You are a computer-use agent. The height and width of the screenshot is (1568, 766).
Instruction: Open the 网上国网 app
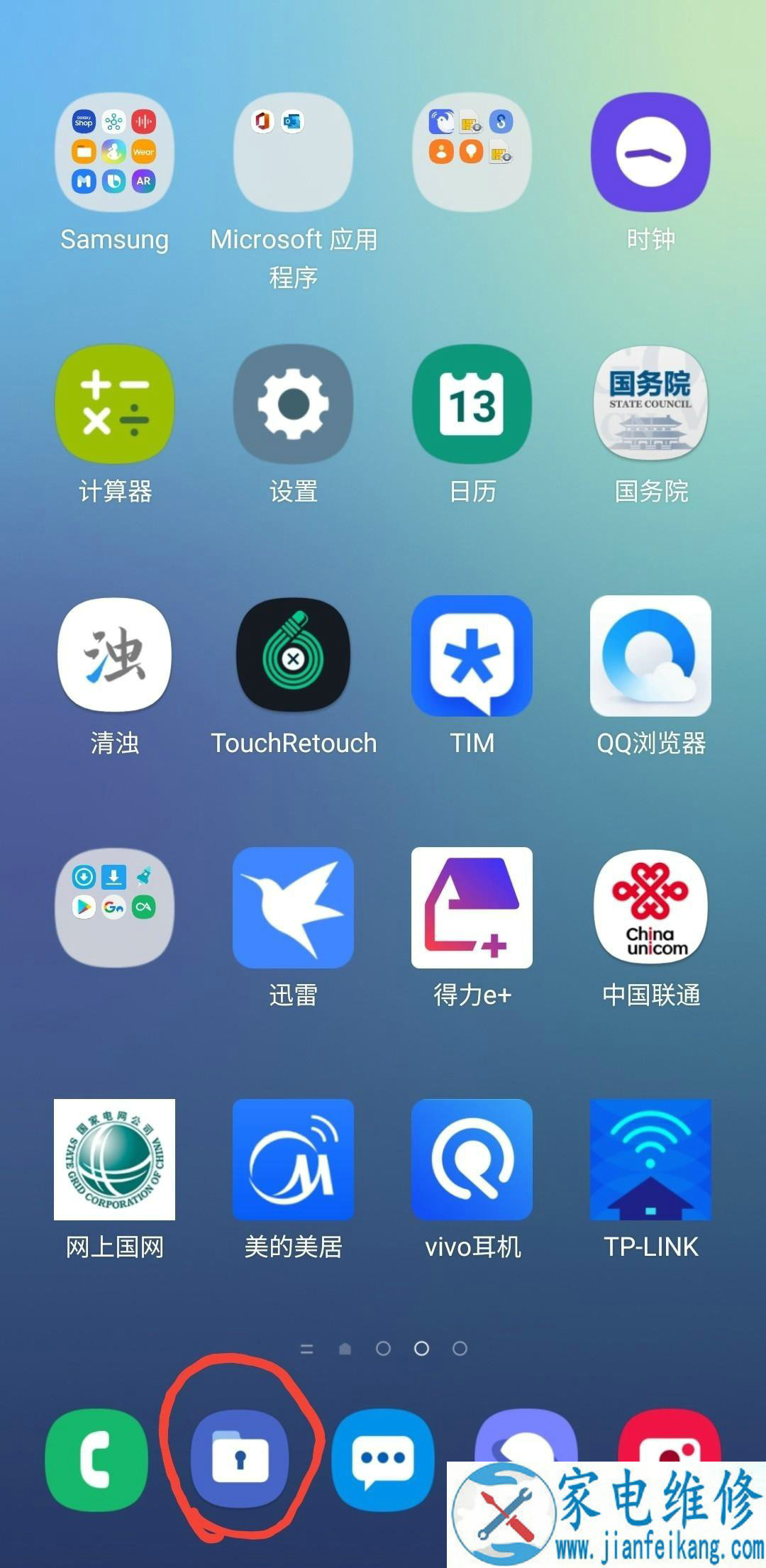coord(114,1159)
